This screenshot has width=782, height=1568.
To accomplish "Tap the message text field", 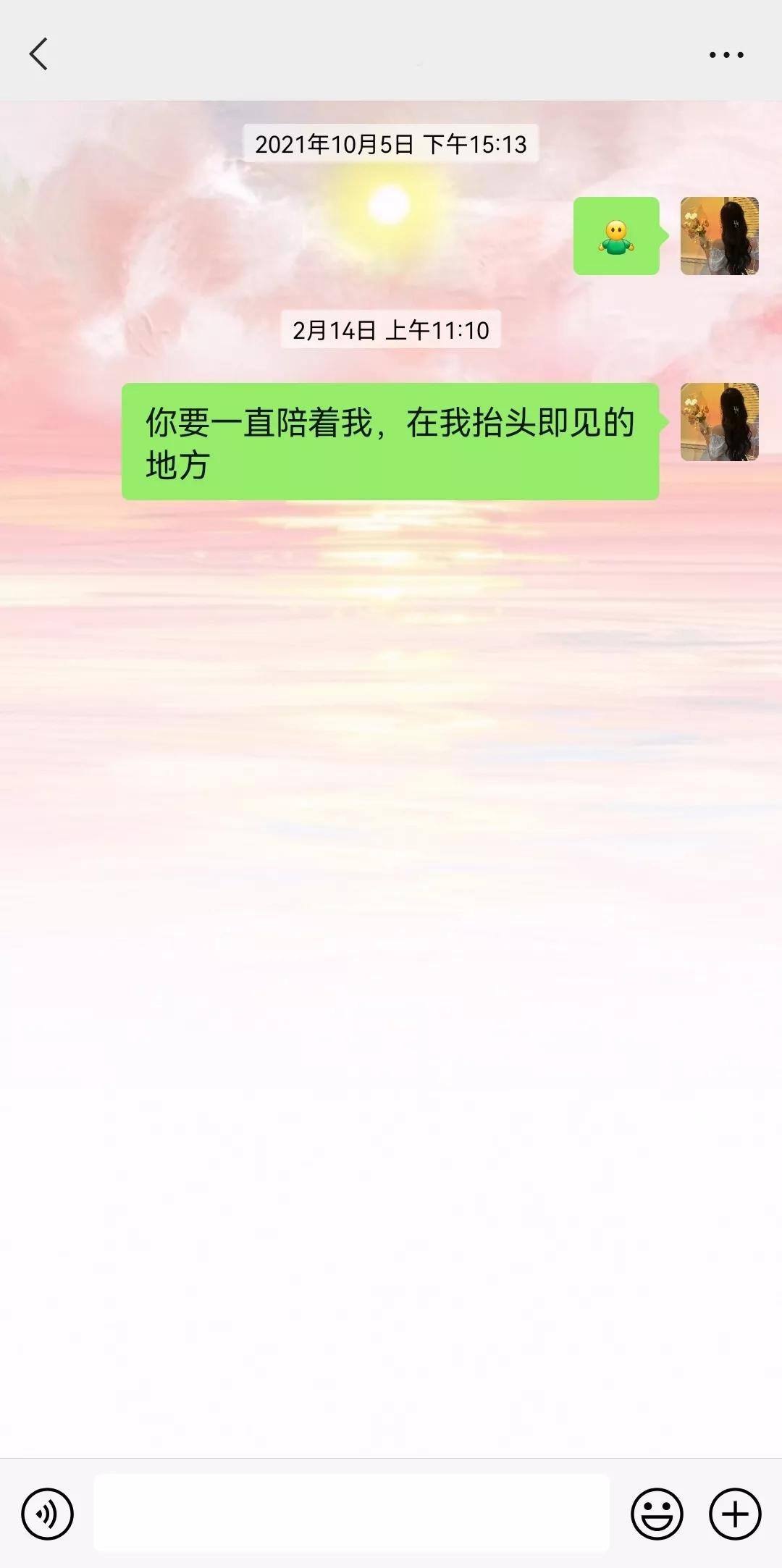I will 351,1513.
